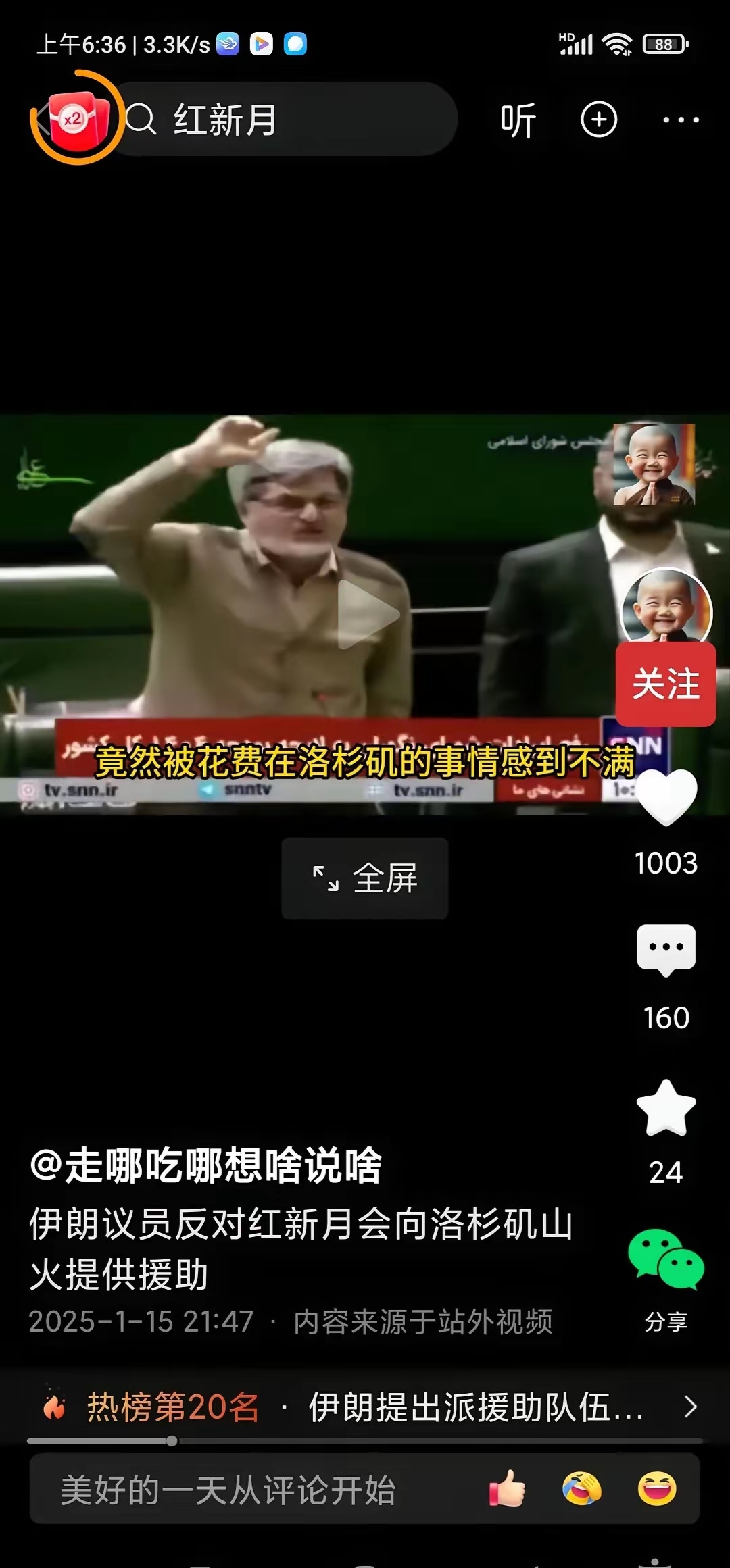
Task: Open the more options ellipsis icon
Action: coord(681,119)
